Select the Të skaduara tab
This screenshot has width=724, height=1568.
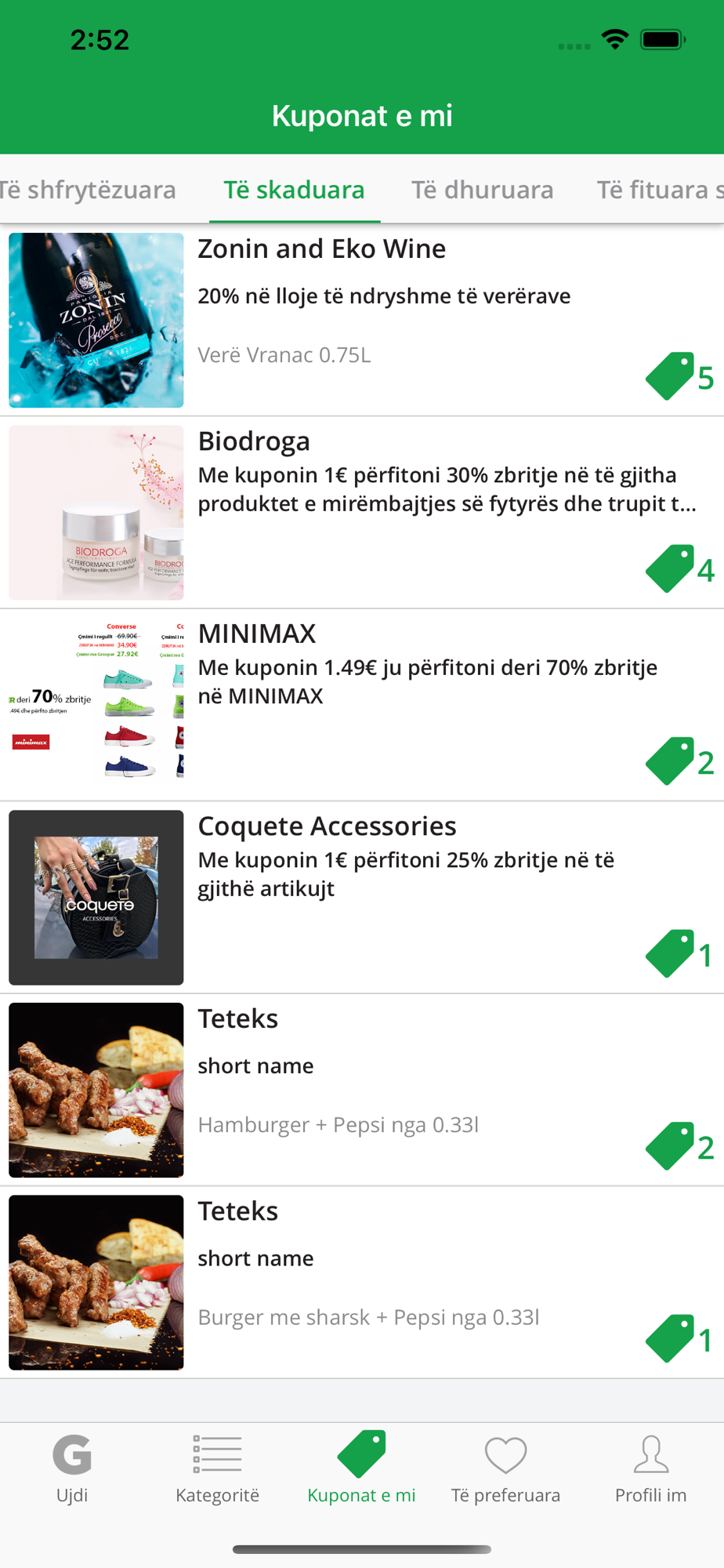coord(295,190)
